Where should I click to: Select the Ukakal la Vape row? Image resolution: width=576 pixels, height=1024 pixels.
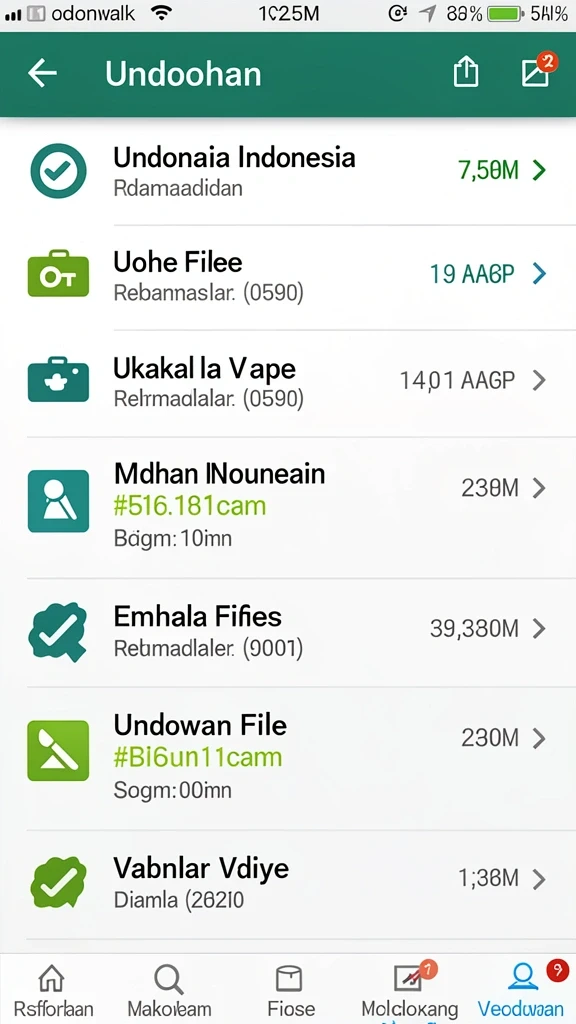(x=288, y=383)
